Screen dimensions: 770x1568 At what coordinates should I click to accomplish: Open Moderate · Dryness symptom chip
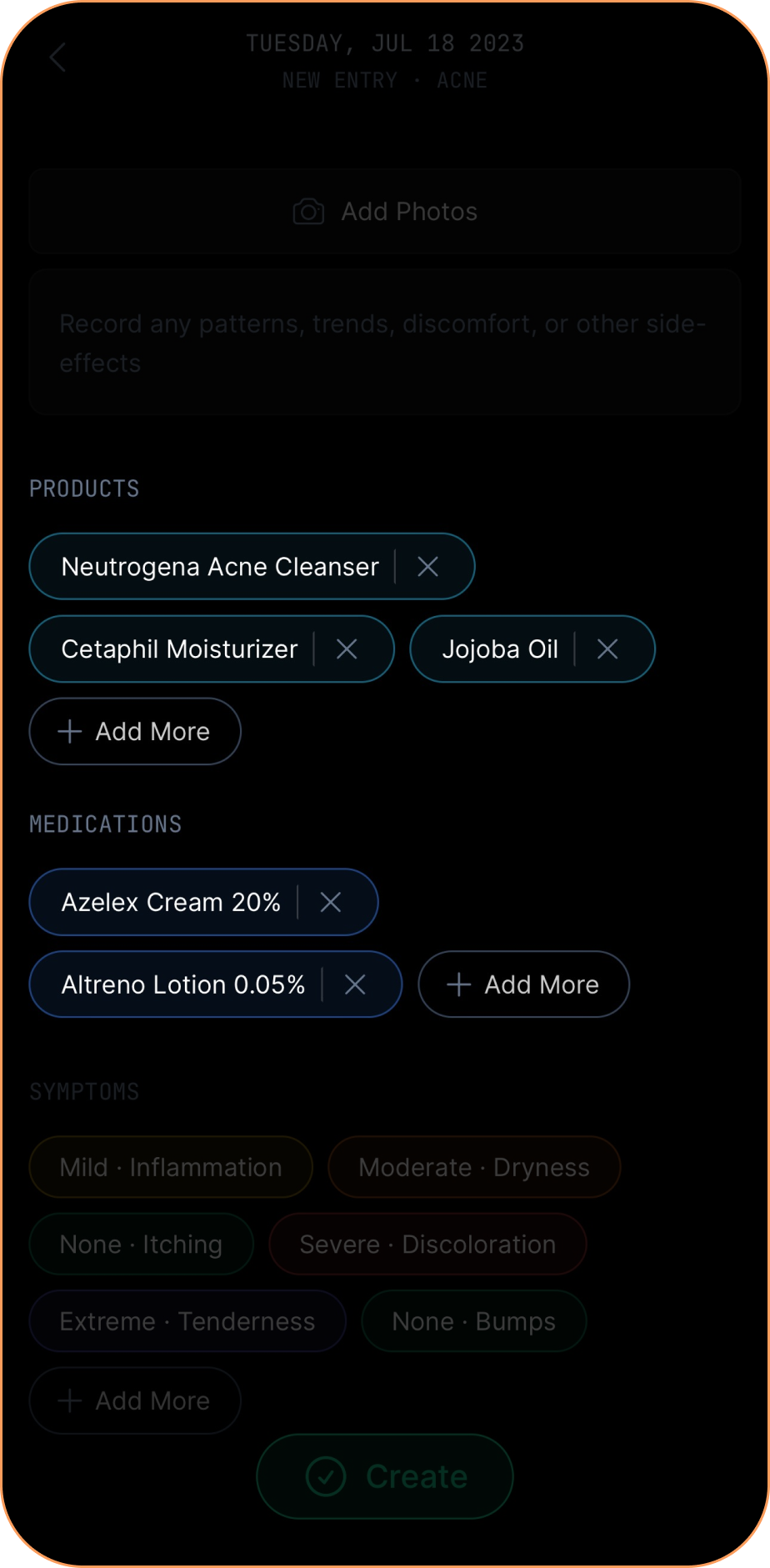(474, 1167)
